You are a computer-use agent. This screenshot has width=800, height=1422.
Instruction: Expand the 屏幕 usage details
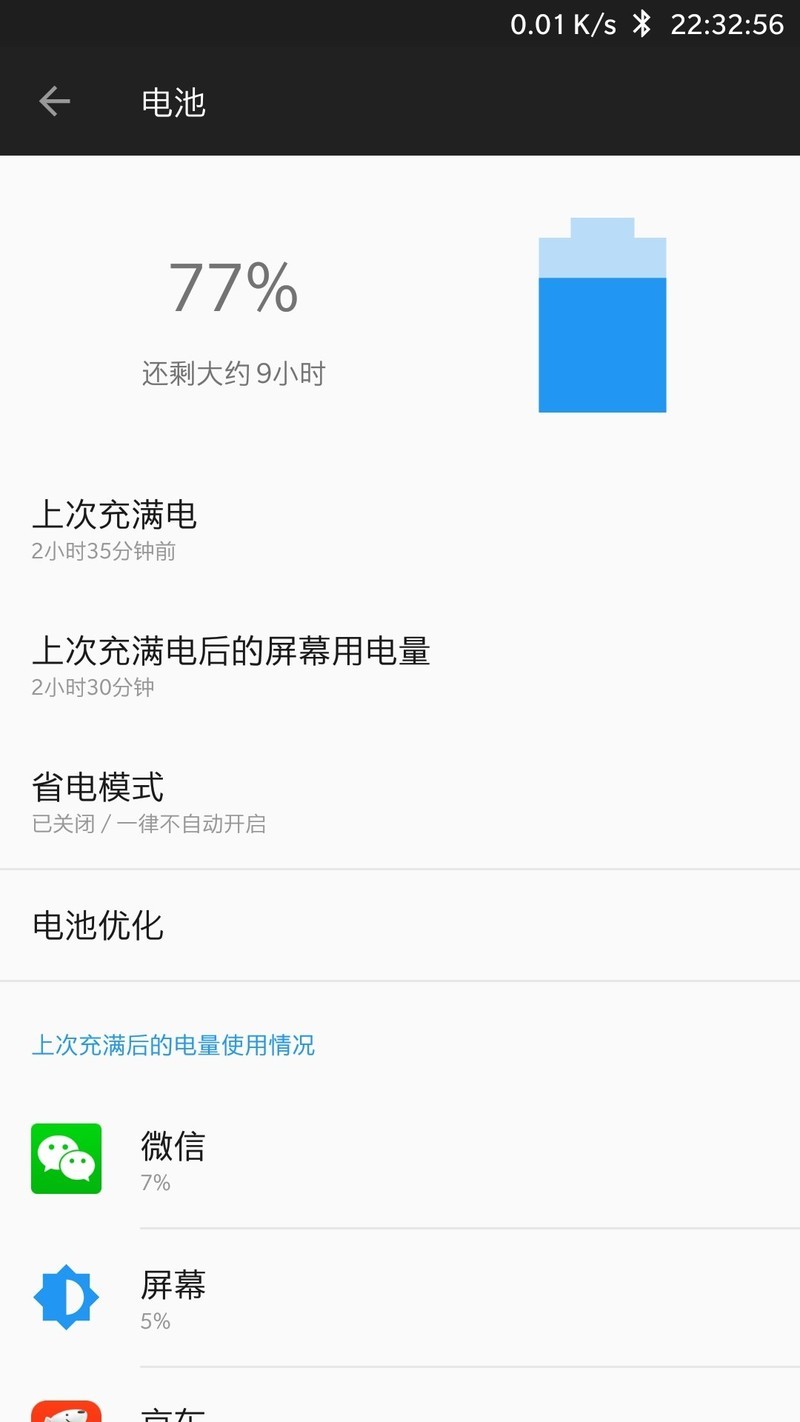click(400, 1297)
